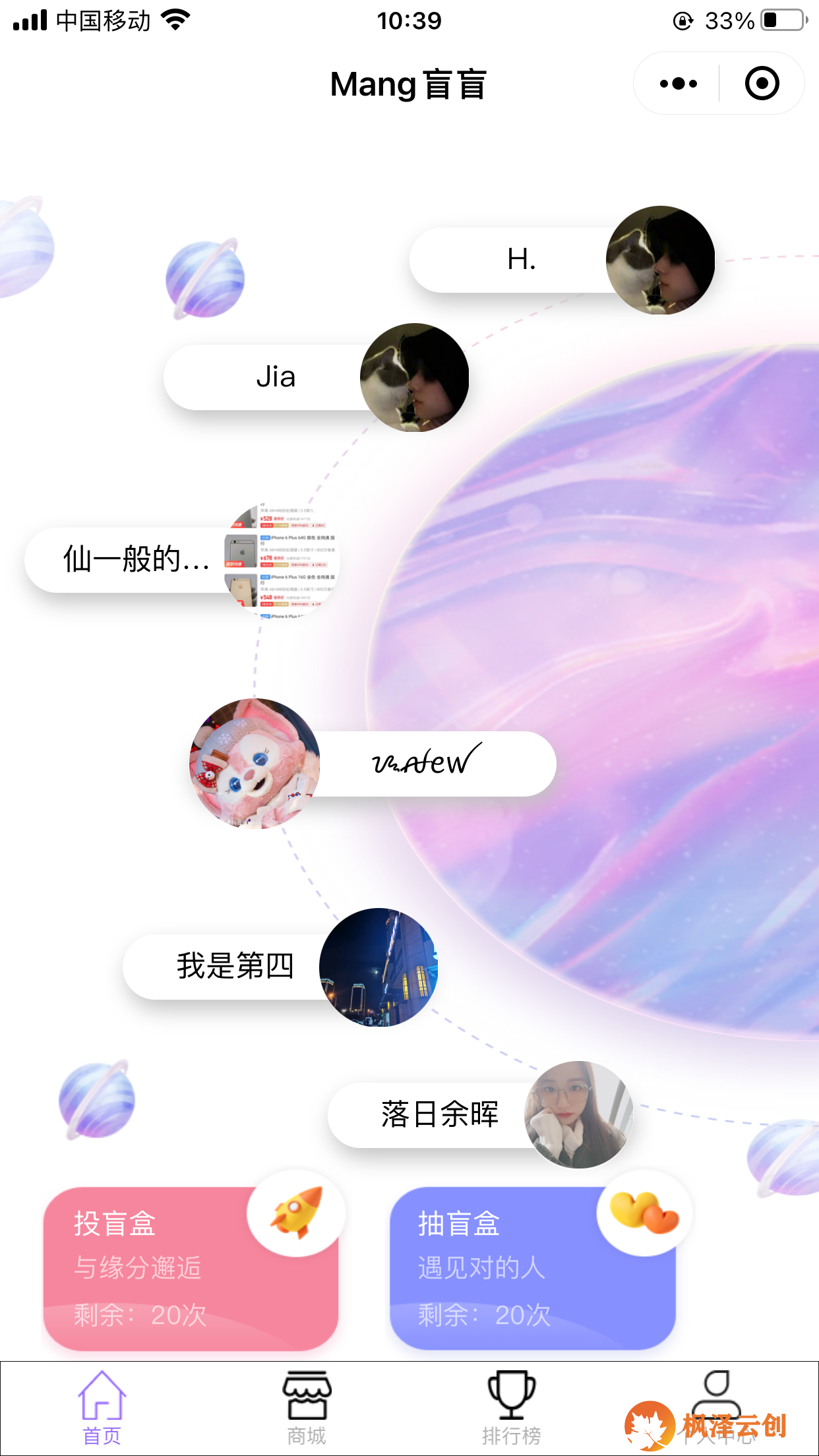Open Jia's profile bubble
Image resolution: width=819 pixels, height=1456 pixels.
(276, 377)
